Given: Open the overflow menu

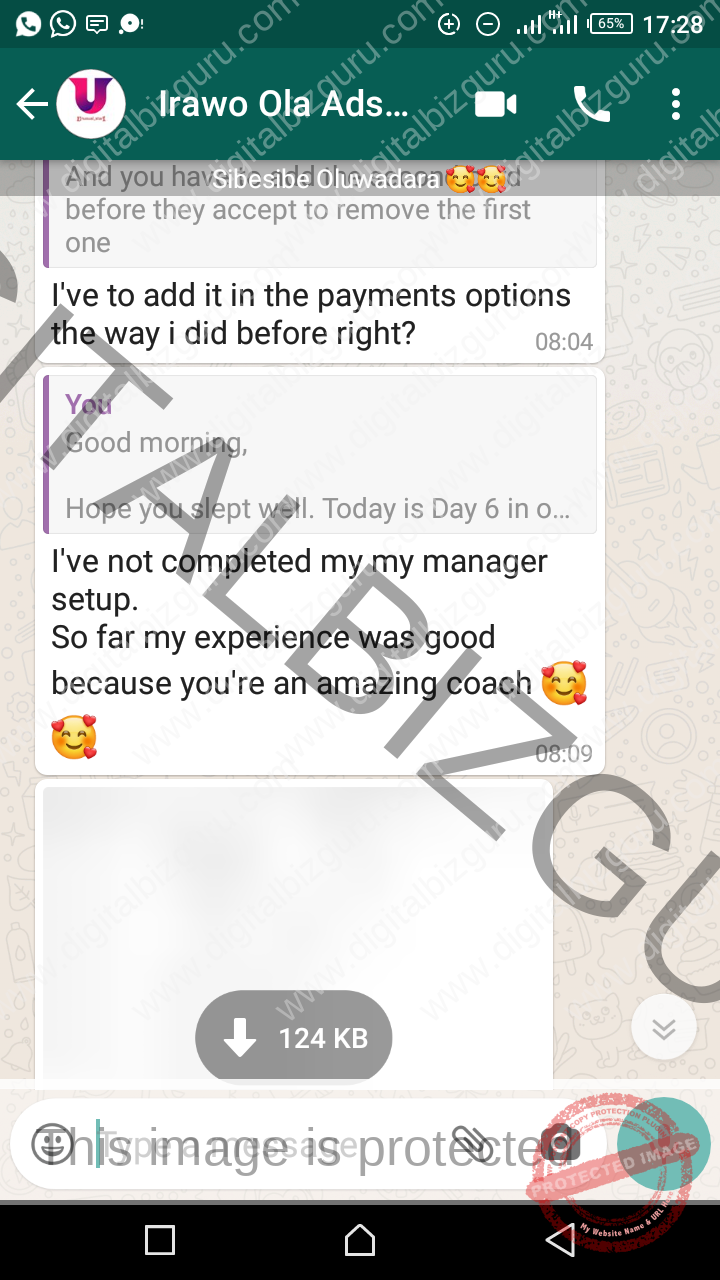Looking at the screenshot, I should click(x=676, y=104).
